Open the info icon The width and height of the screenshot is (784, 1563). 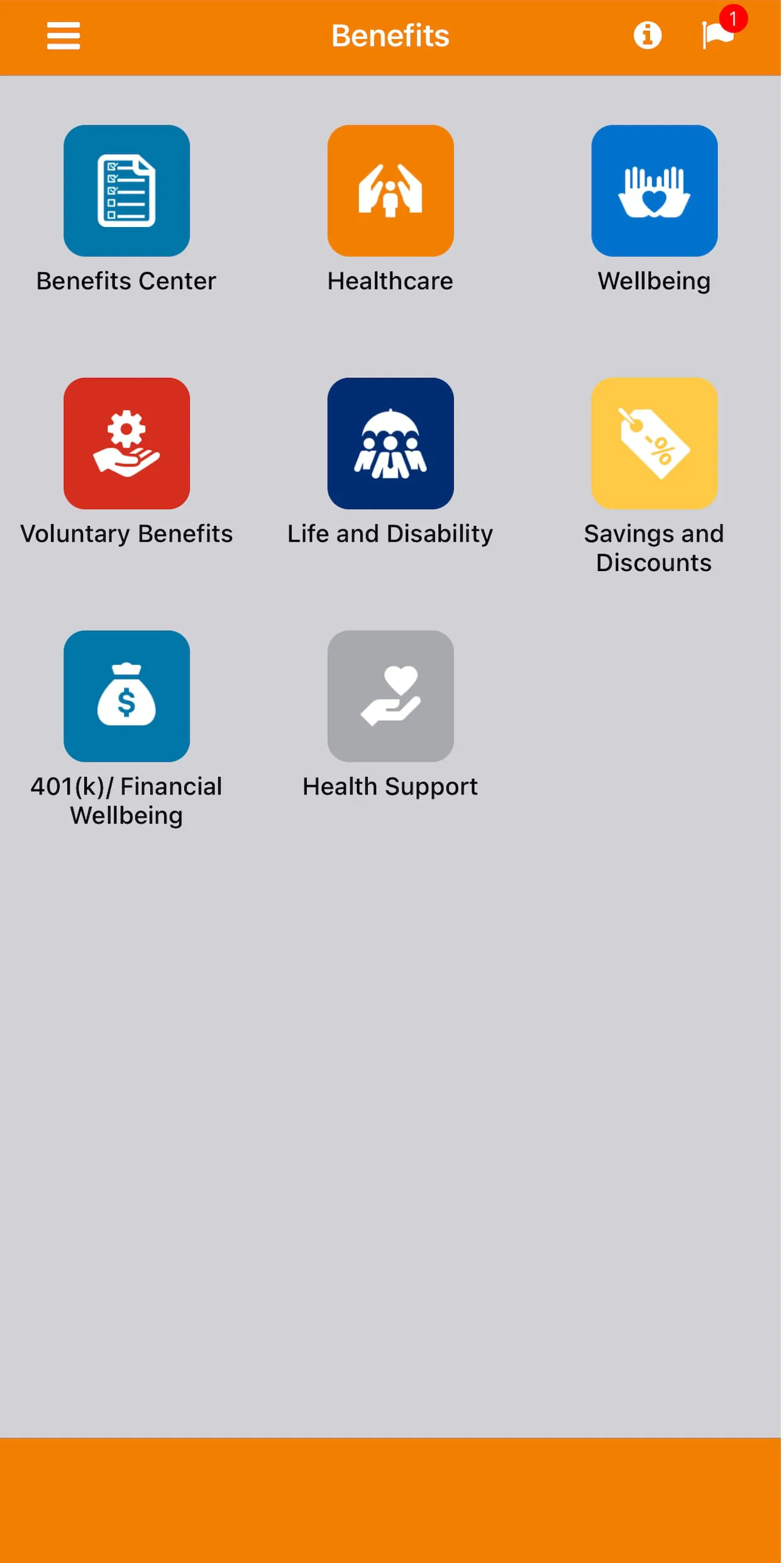[x=647, y=35]
